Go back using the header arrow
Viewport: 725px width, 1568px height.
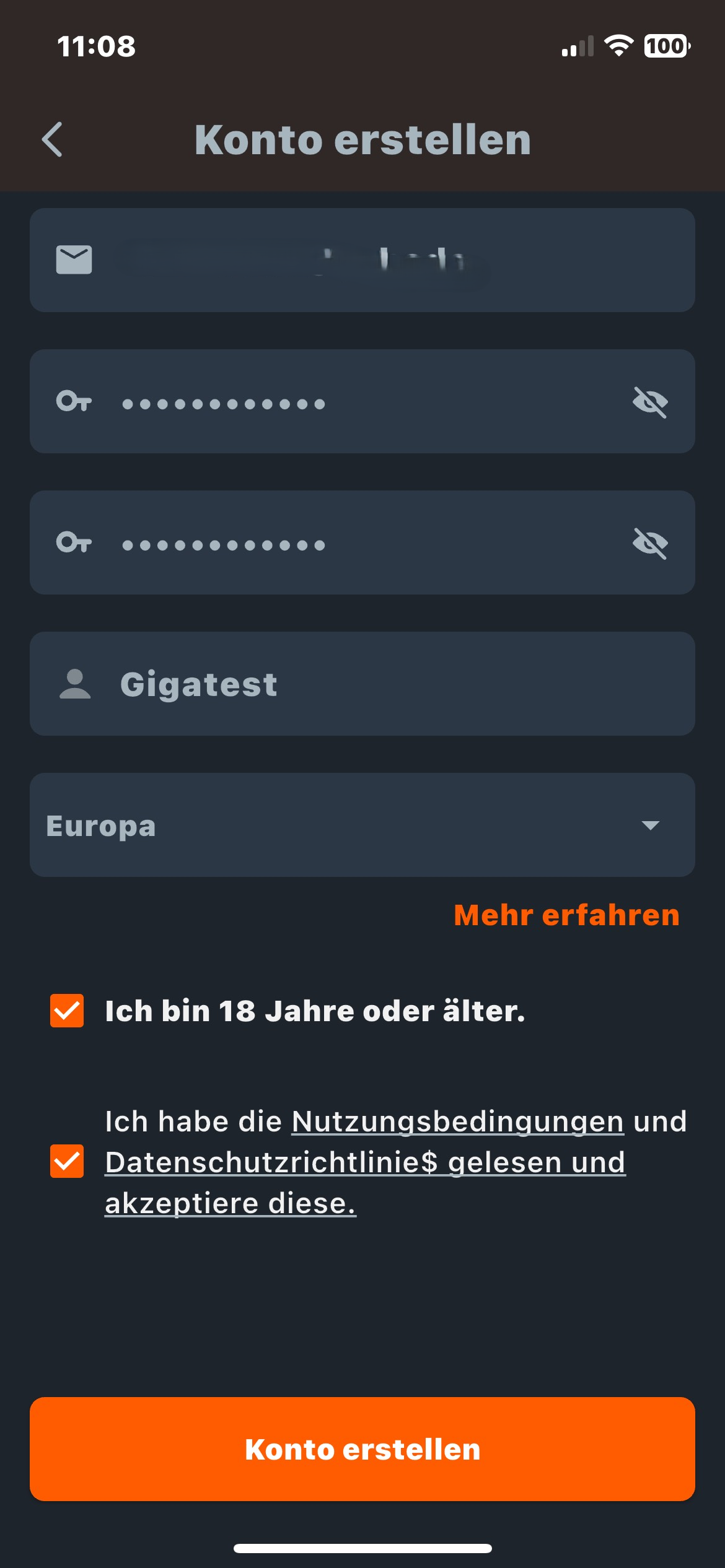coord(52,139)
